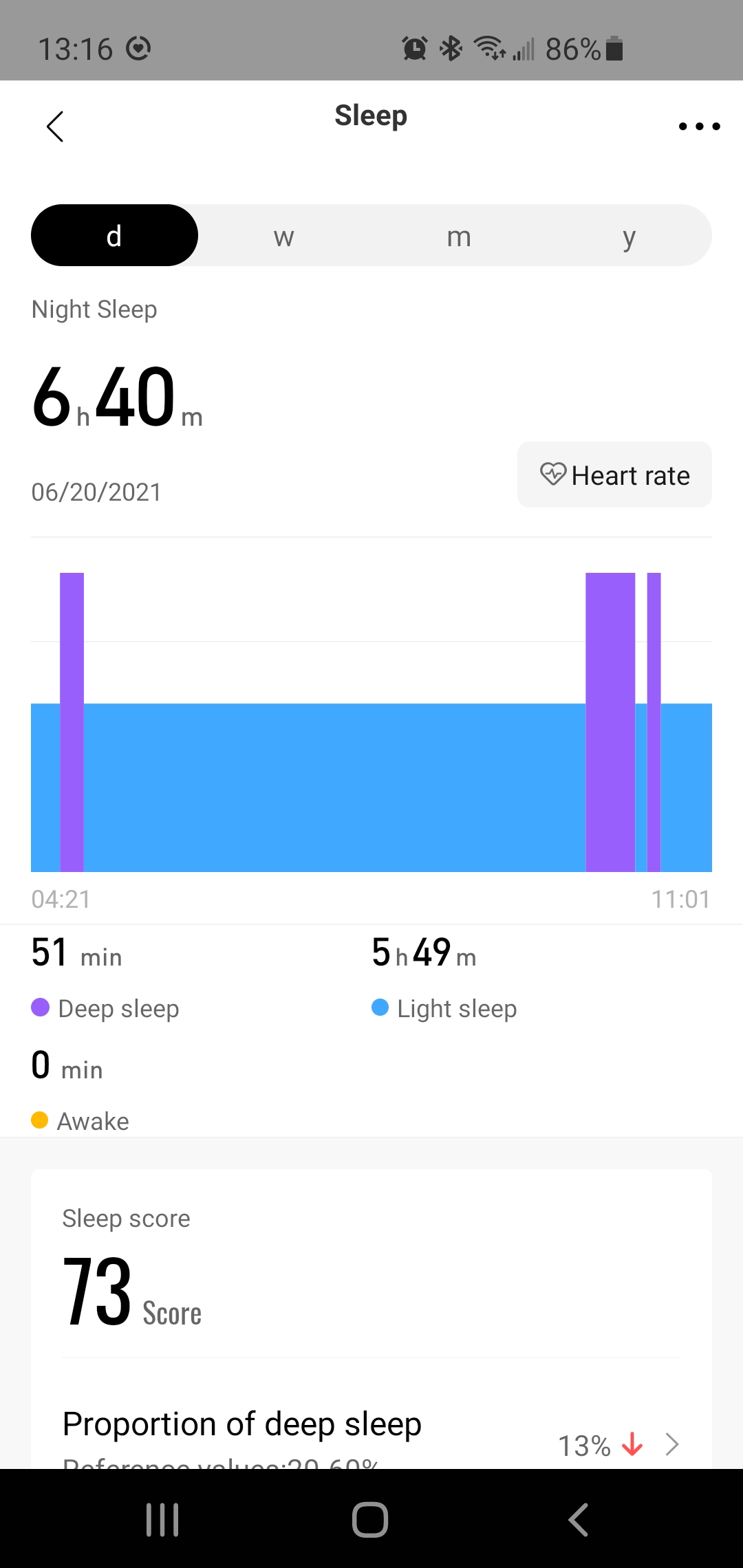
Task: Select the day (d) view tab
Action: (114, 236)
